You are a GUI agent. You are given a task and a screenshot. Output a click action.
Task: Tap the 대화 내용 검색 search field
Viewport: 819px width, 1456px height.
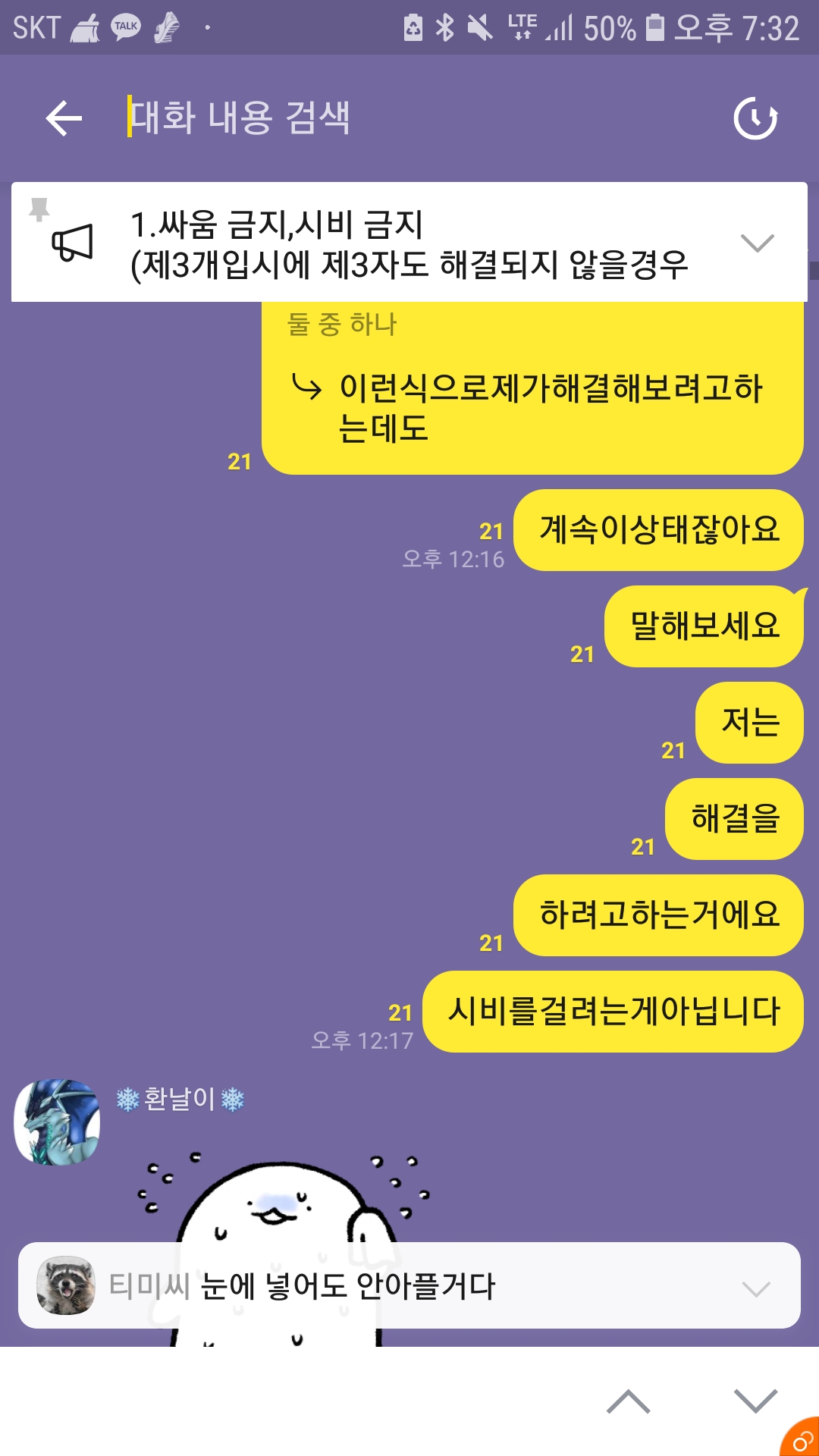tap(409, 118)
